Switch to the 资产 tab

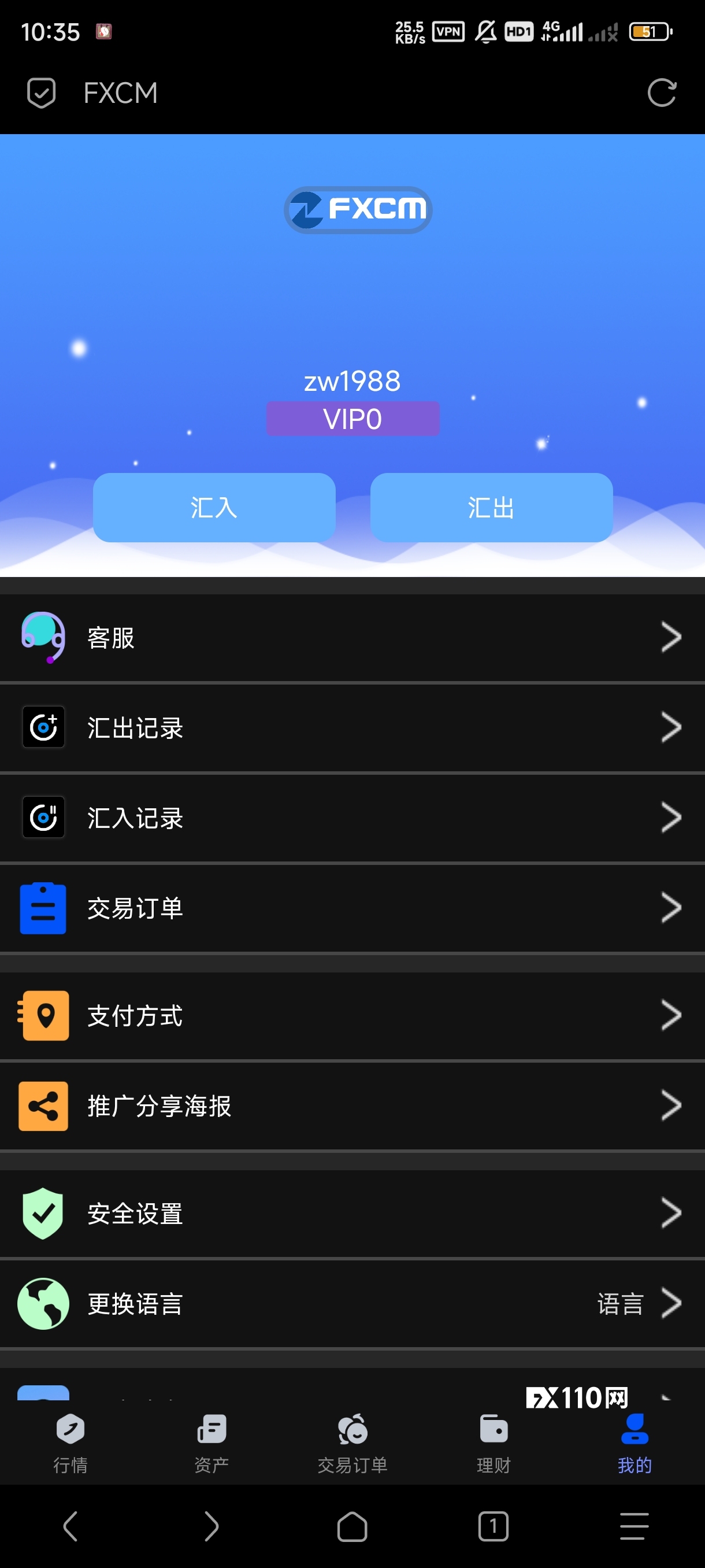click(211, 1443)
